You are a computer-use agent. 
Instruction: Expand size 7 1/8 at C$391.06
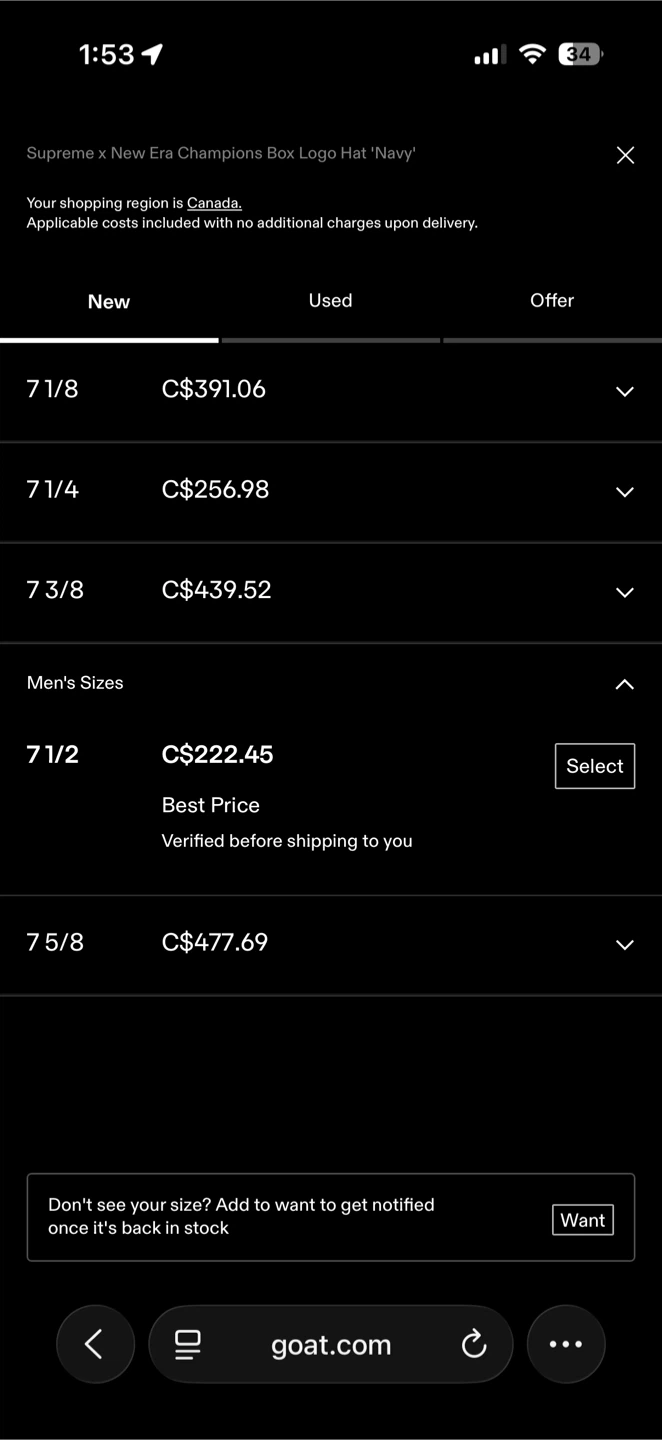tap(624, 391)
